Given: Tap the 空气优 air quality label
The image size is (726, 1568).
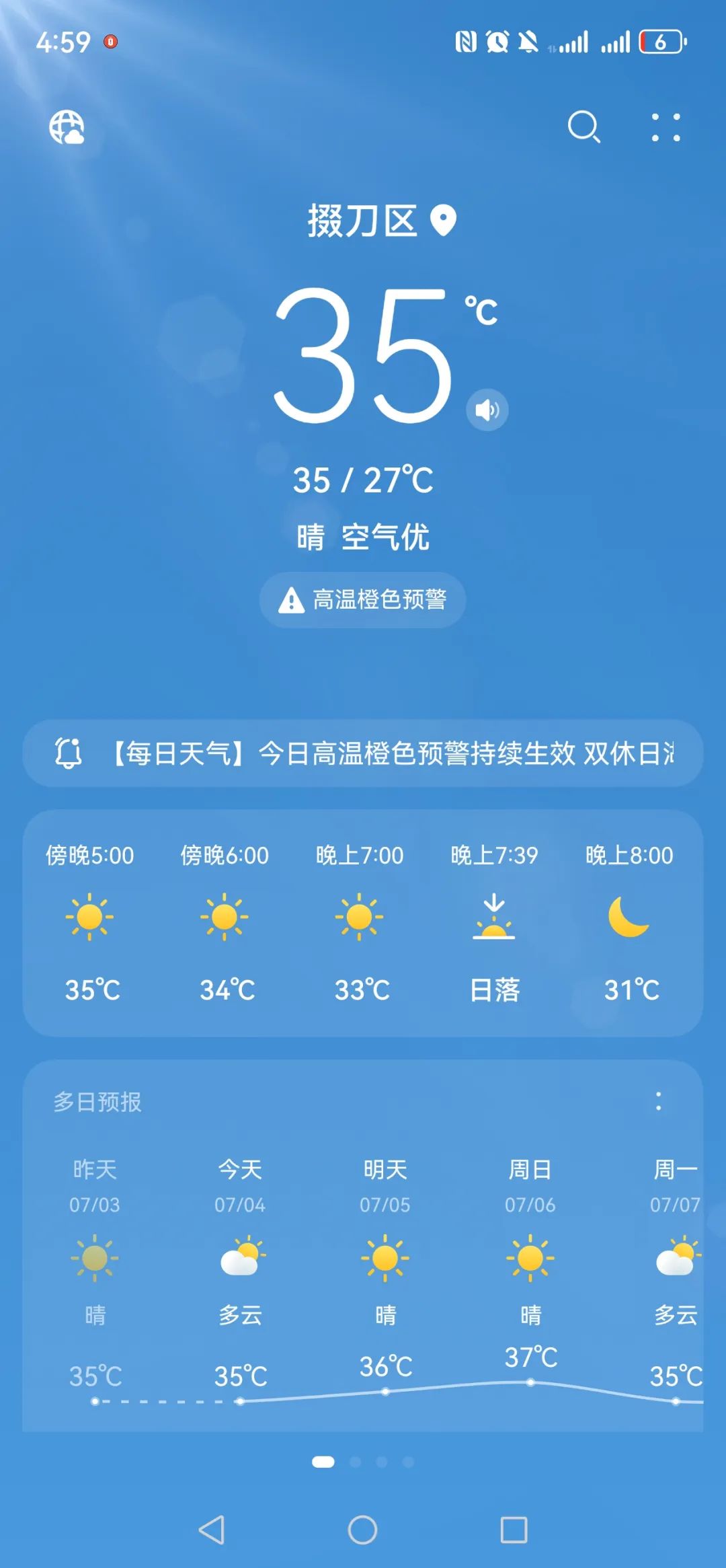Looking at the screenshot, I should 385,537.
